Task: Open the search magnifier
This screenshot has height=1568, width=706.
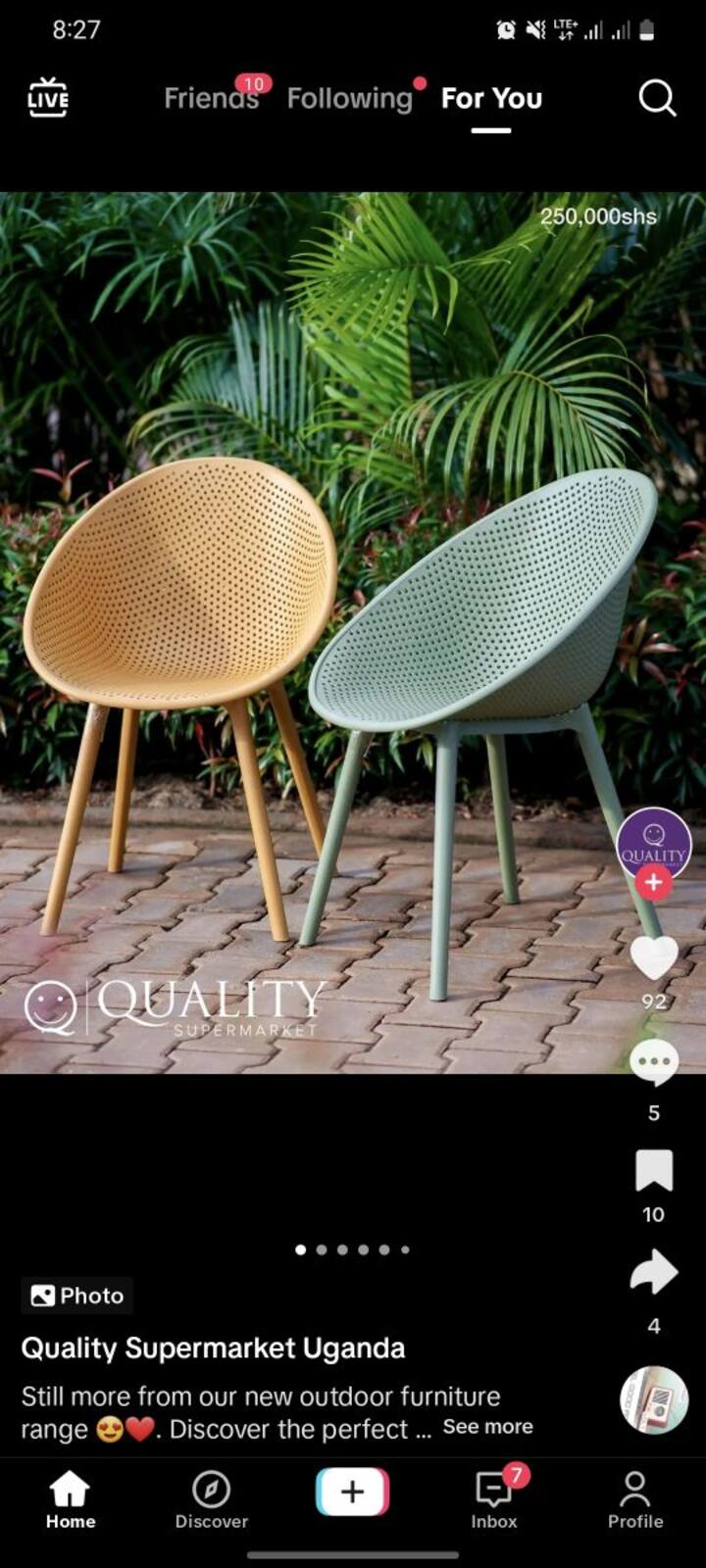Action: point(657,98)
